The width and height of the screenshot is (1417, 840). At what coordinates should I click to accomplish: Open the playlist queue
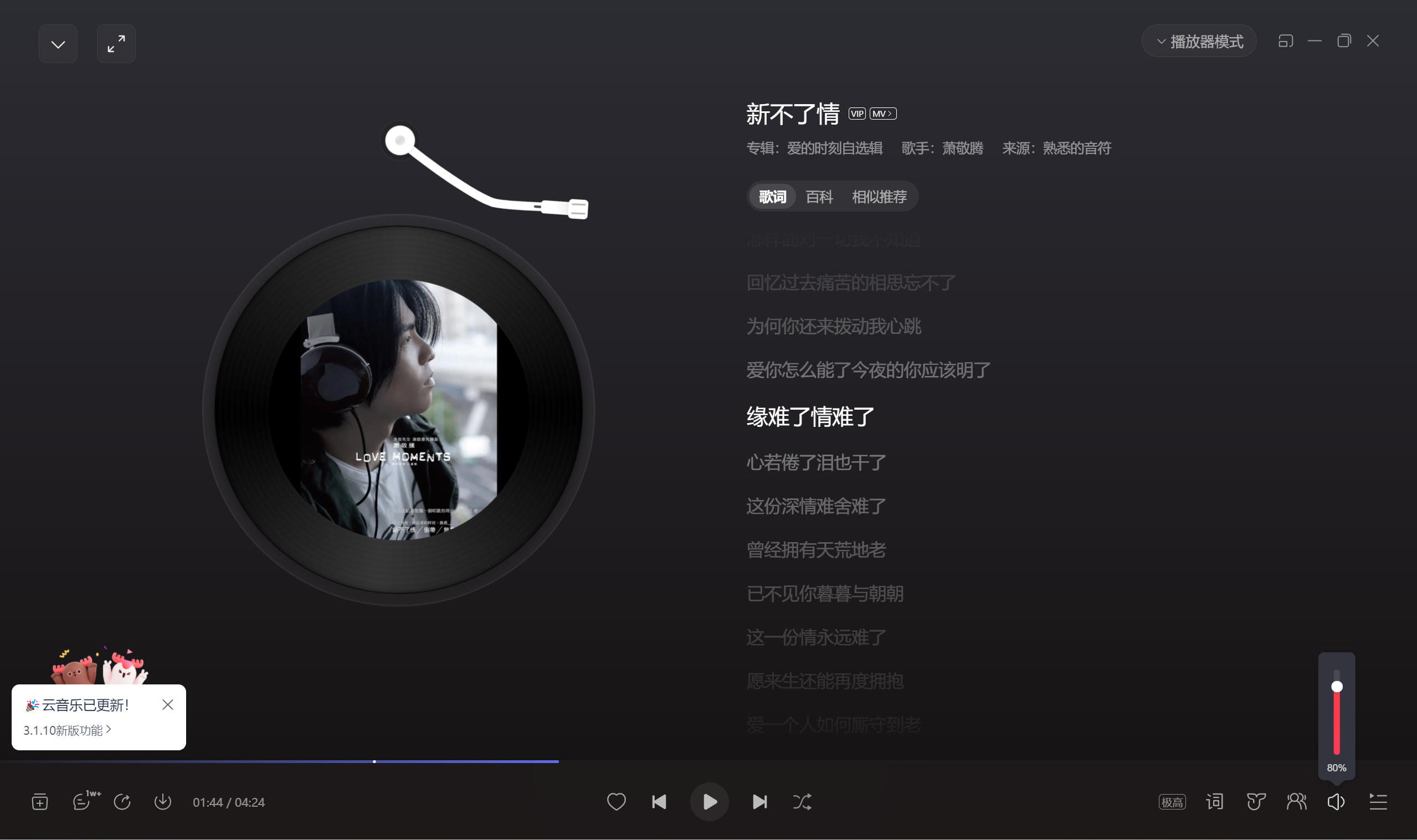click(x=1378, y=801)
